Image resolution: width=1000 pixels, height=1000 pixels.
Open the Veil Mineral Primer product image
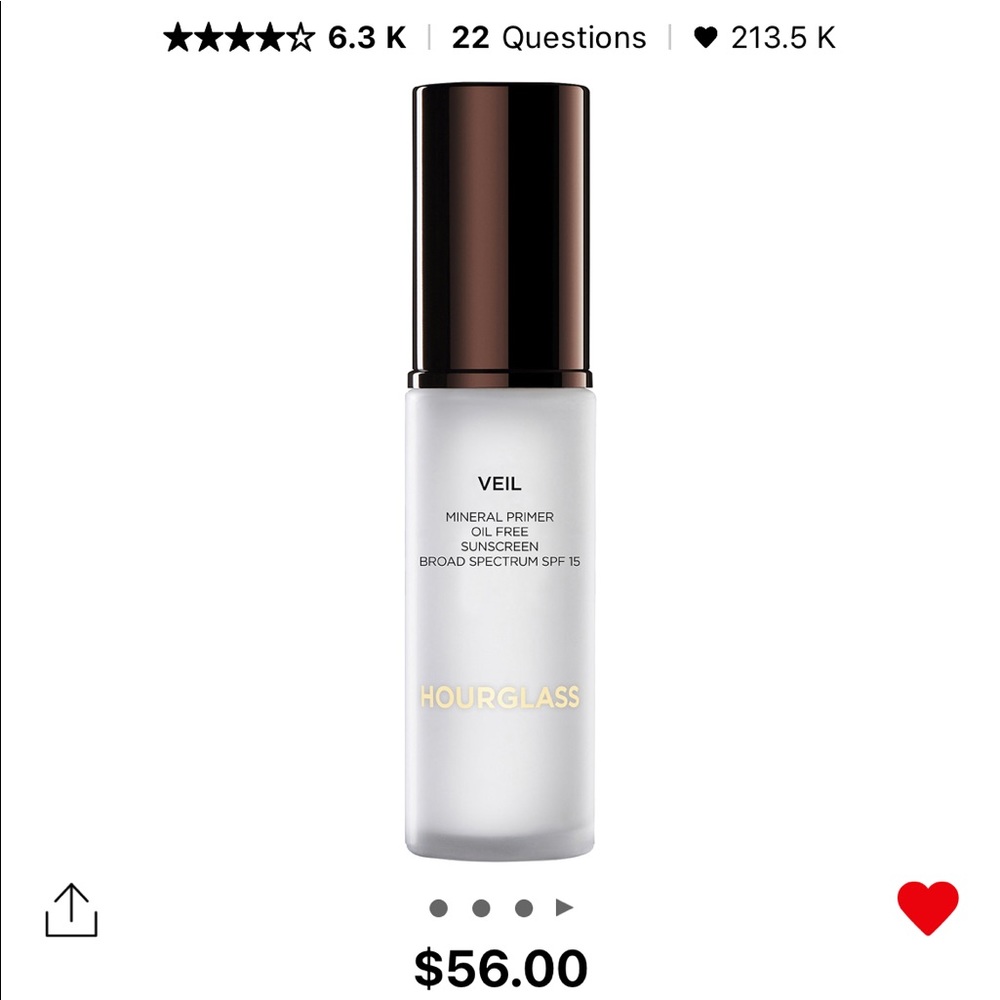coord(500,470)
